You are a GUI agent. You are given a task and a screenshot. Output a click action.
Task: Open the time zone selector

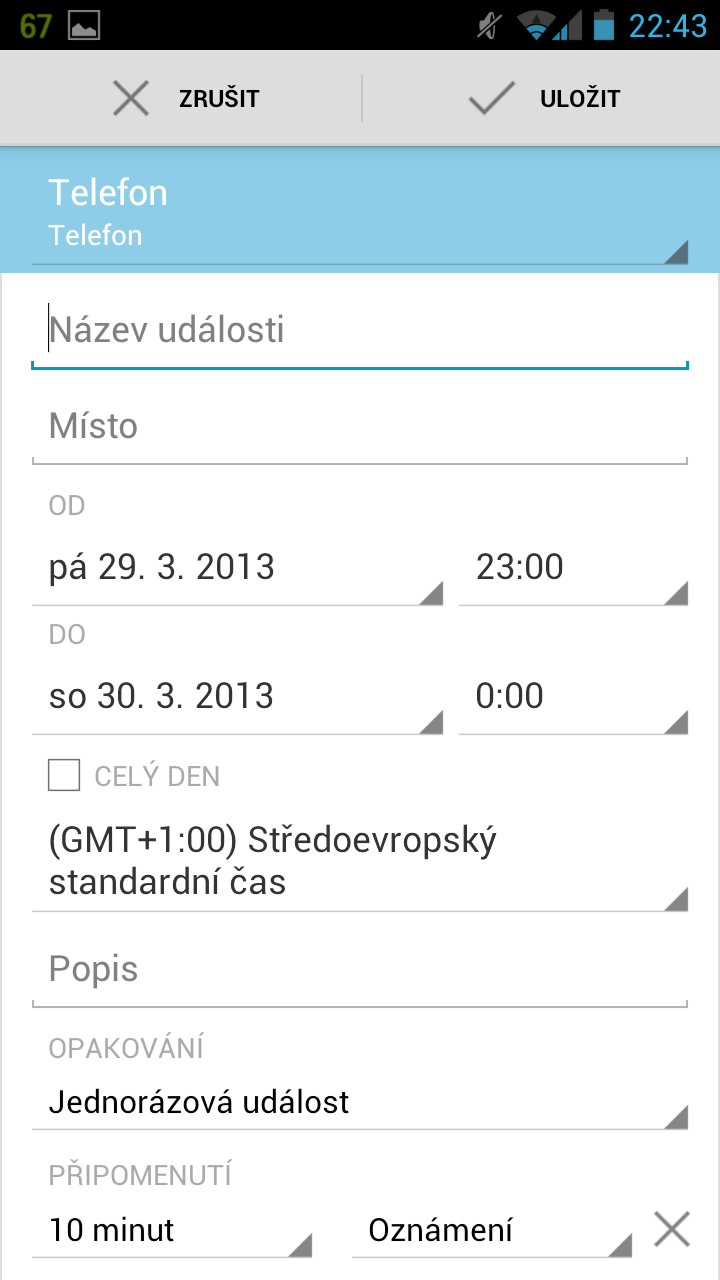click(360, 861)
